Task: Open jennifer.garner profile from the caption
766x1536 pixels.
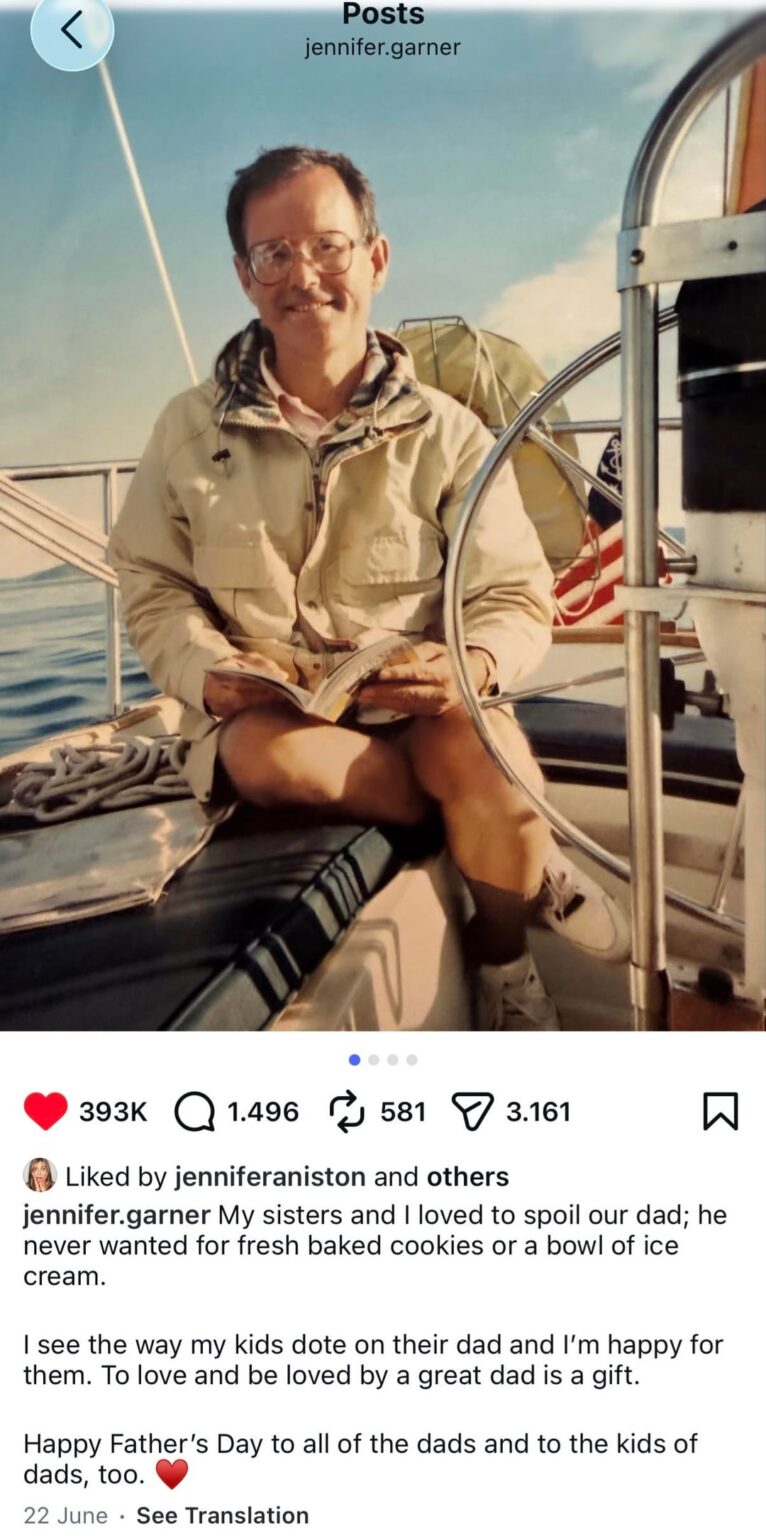Action: [x=116, y=1215]
